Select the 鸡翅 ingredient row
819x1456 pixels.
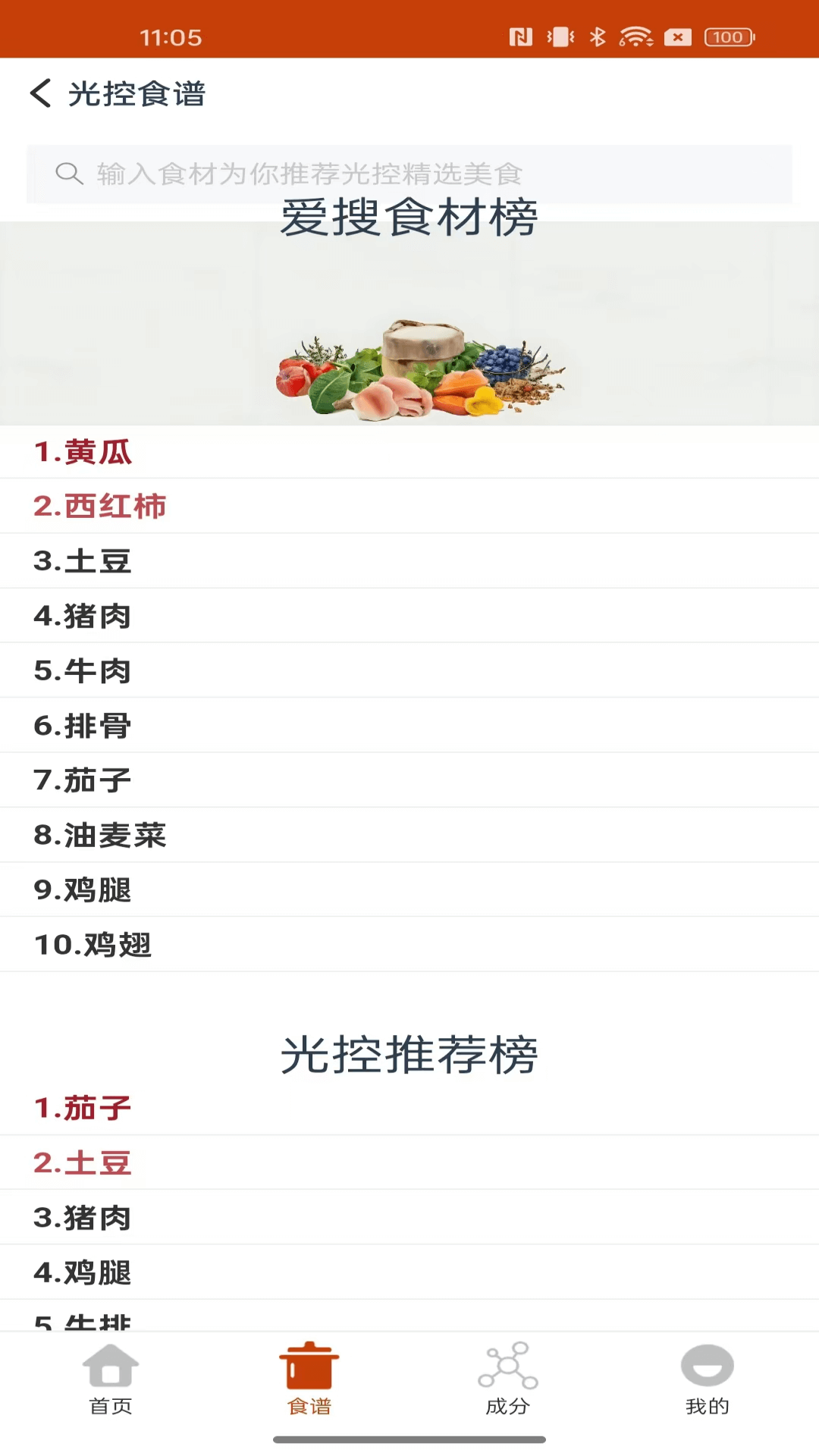point(93,945)
